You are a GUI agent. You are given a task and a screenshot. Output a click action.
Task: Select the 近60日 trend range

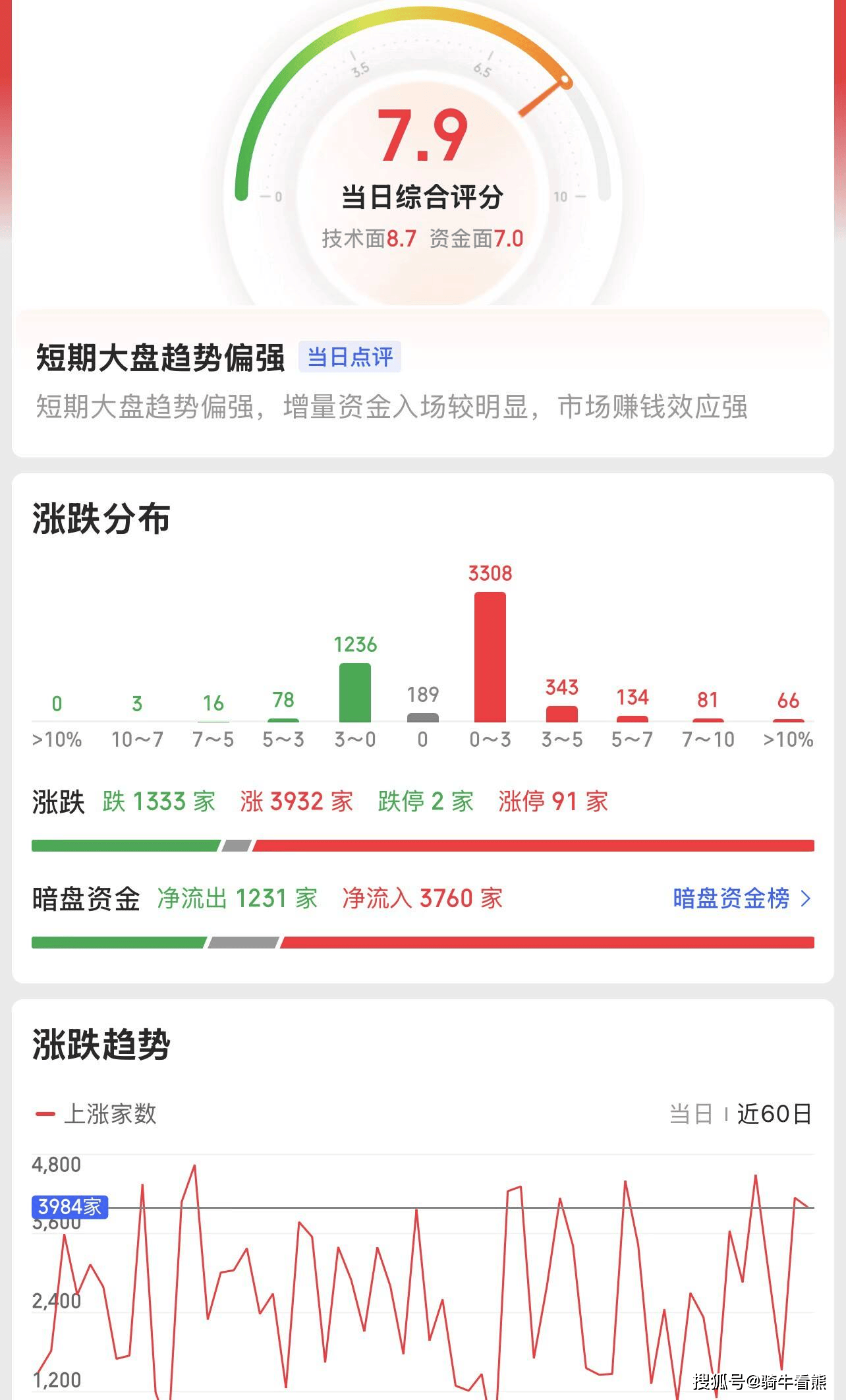pyautogui.click(x=774, y=1114)
